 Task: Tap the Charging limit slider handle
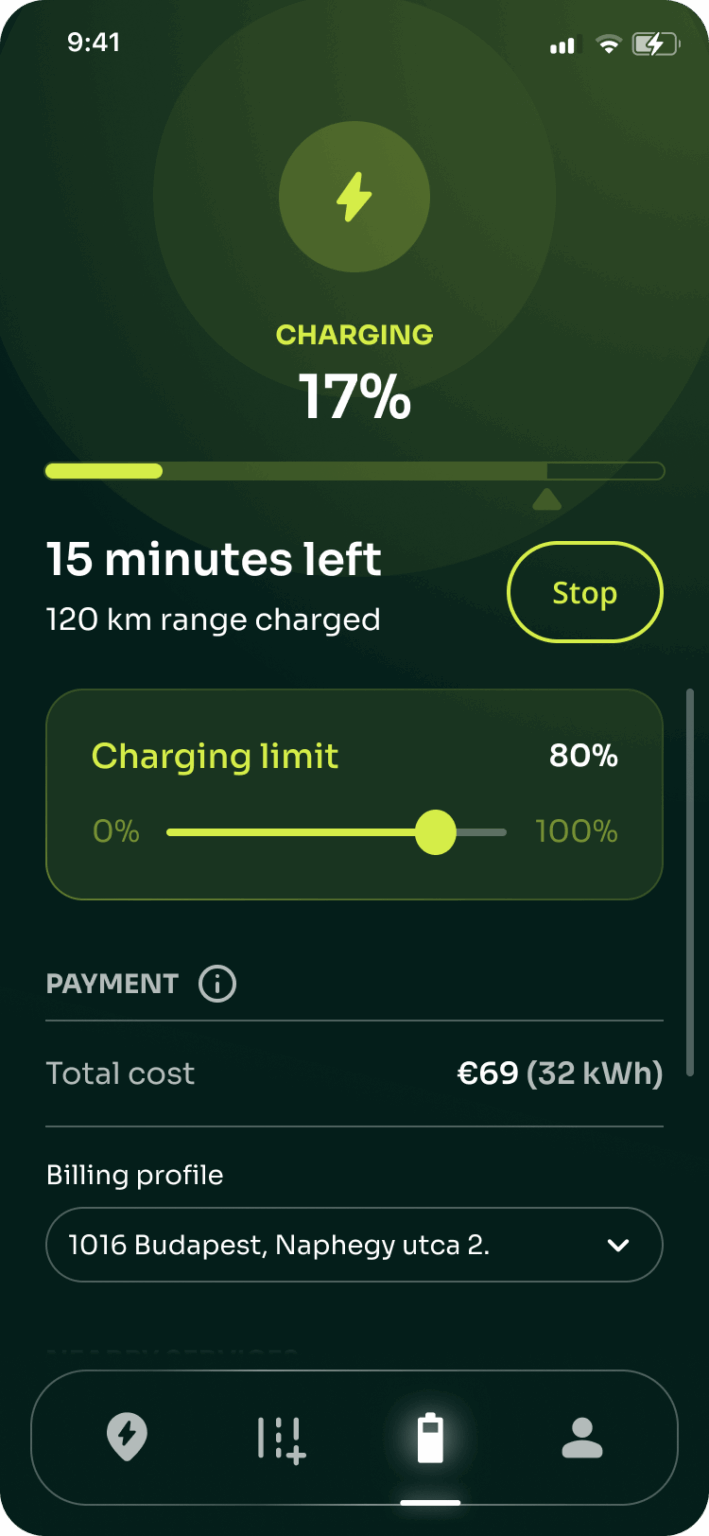435,832
